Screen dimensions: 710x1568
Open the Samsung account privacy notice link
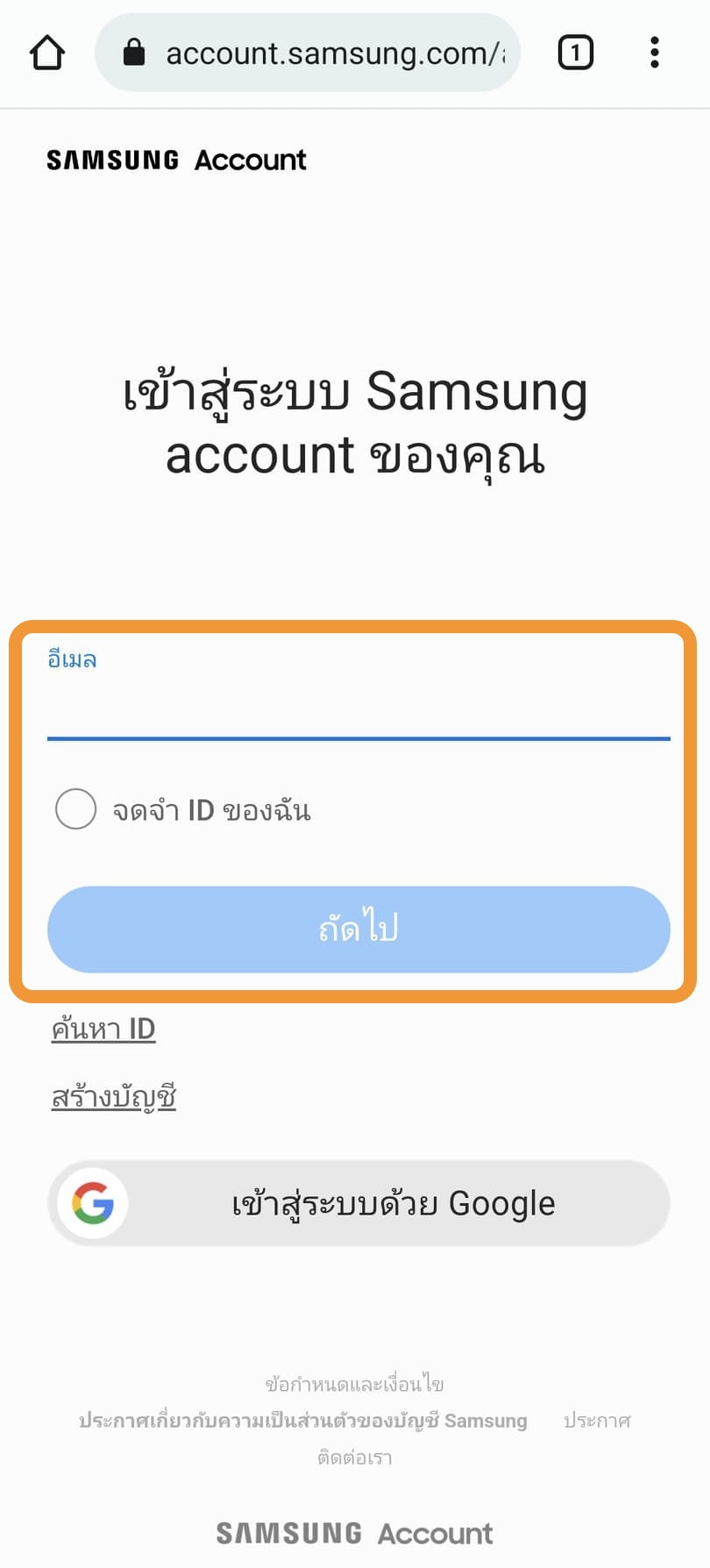pos(303,1421)
